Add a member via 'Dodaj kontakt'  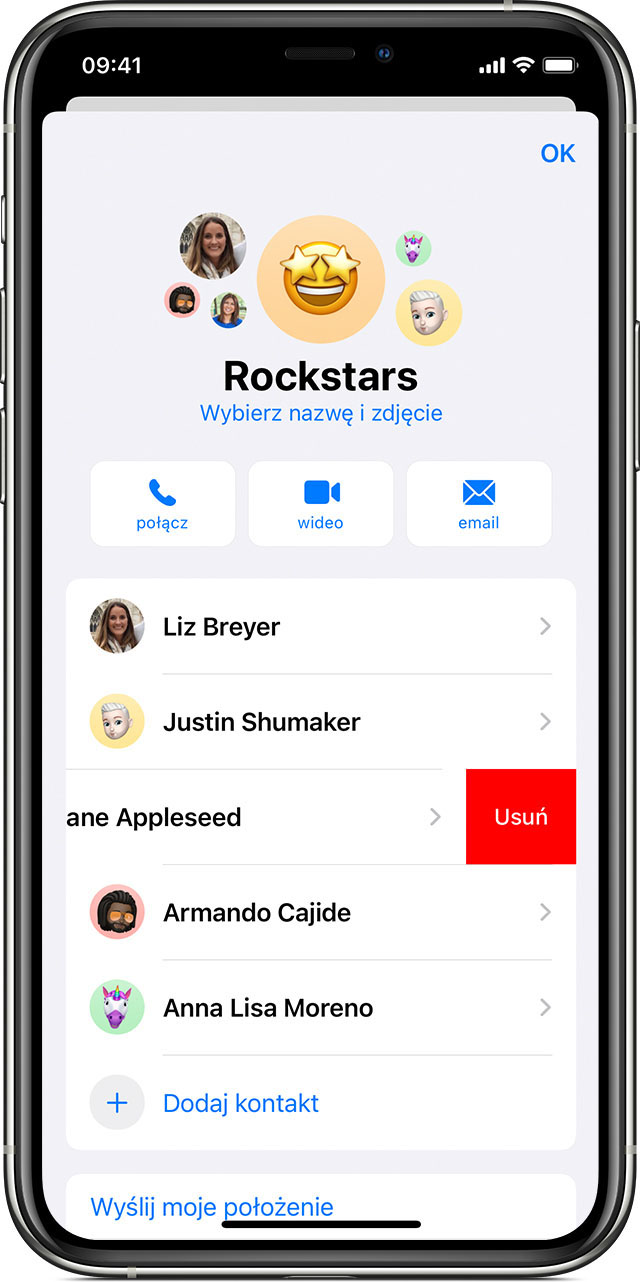click(x=240, y=1103)
